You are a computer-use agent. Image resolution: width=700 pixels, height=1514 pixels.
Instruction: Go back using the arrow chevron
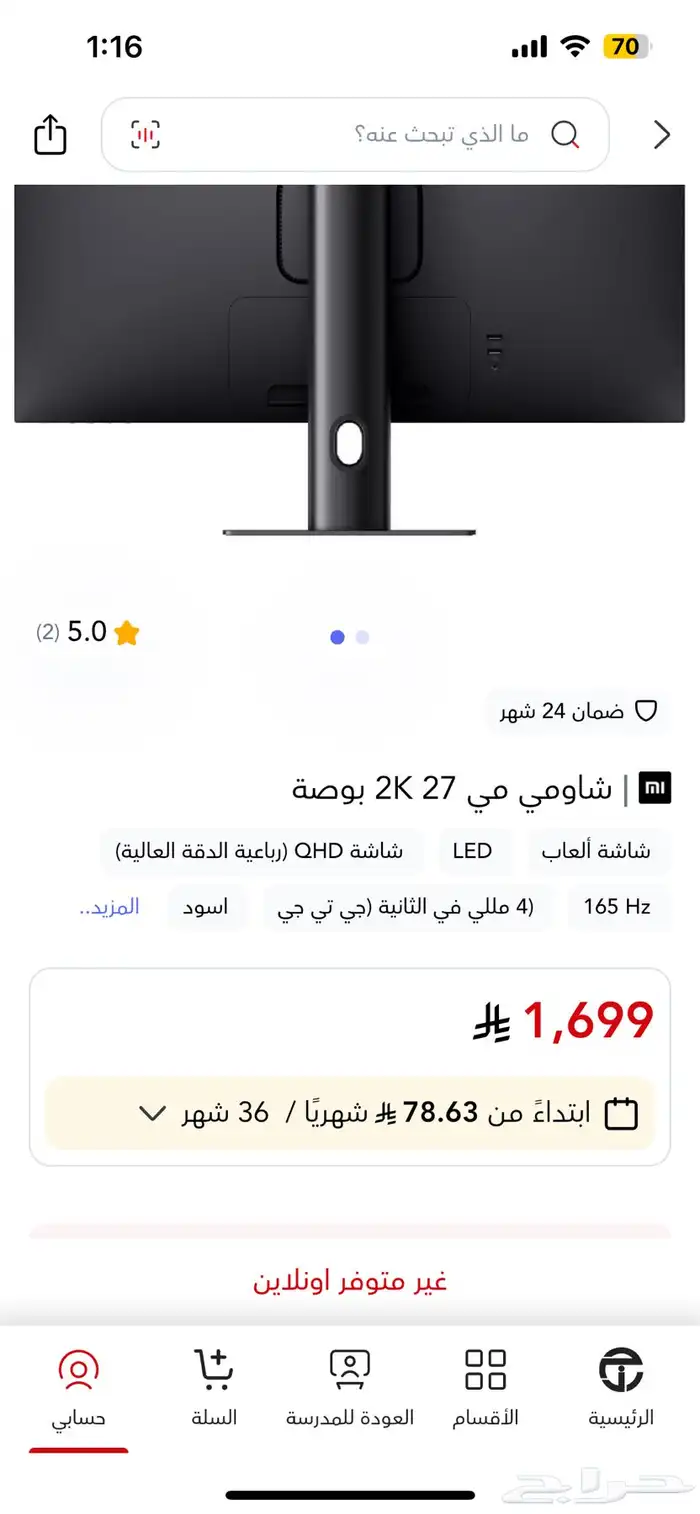661,135
